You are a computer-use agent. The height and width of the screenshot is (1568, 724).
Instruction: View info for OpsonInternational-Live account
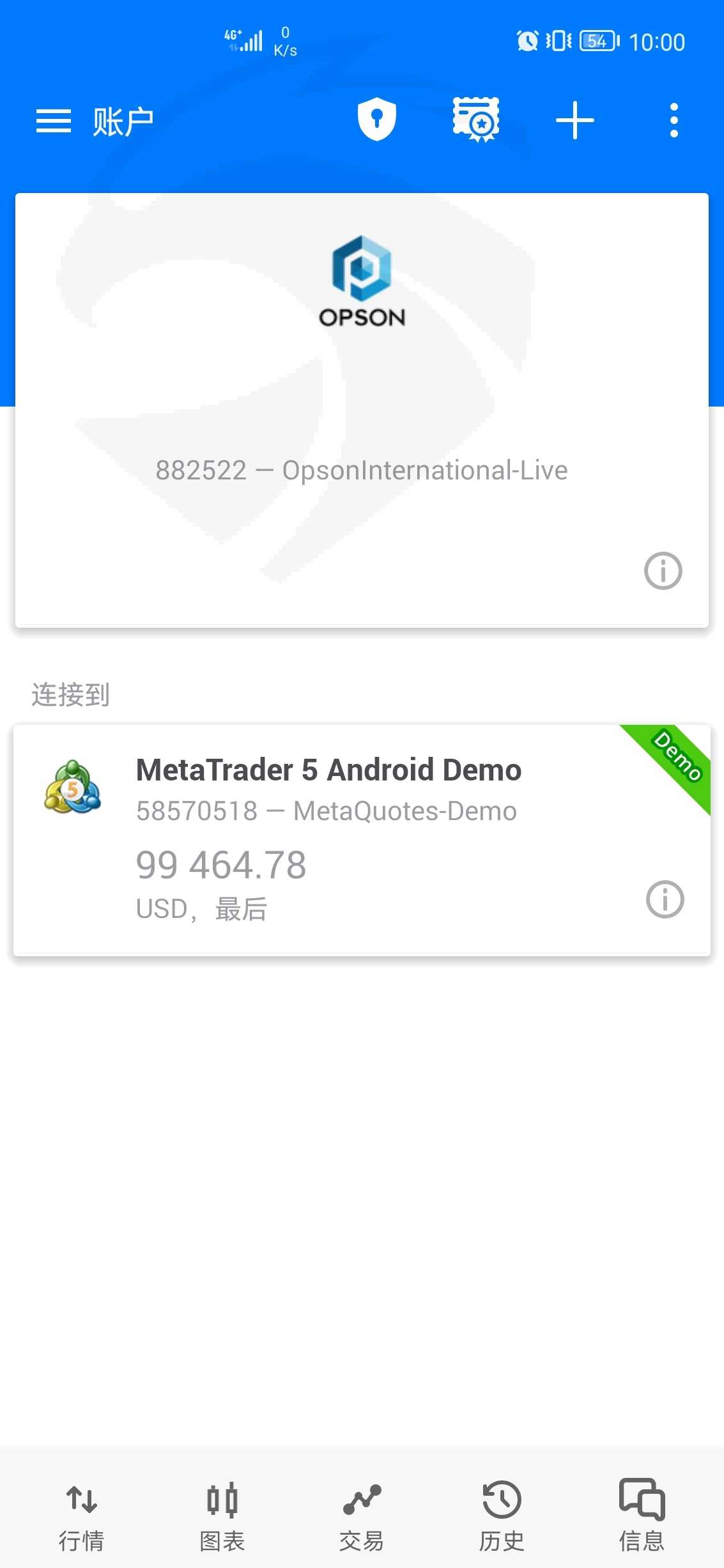(x=663, y=571)
